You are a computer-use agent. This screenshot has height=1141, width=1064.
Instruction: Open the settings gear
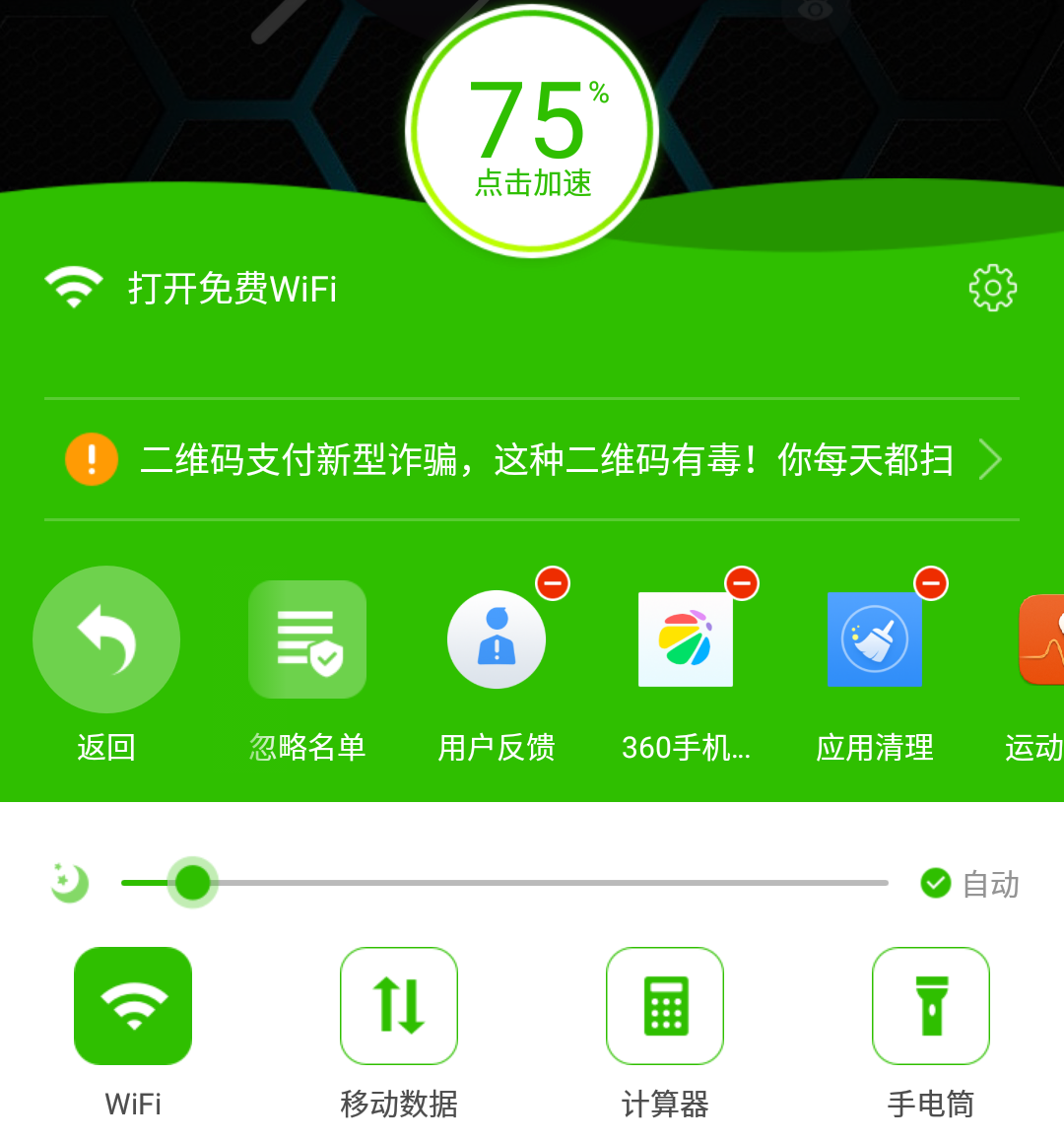pyautogui.click(x=994, y=288)
